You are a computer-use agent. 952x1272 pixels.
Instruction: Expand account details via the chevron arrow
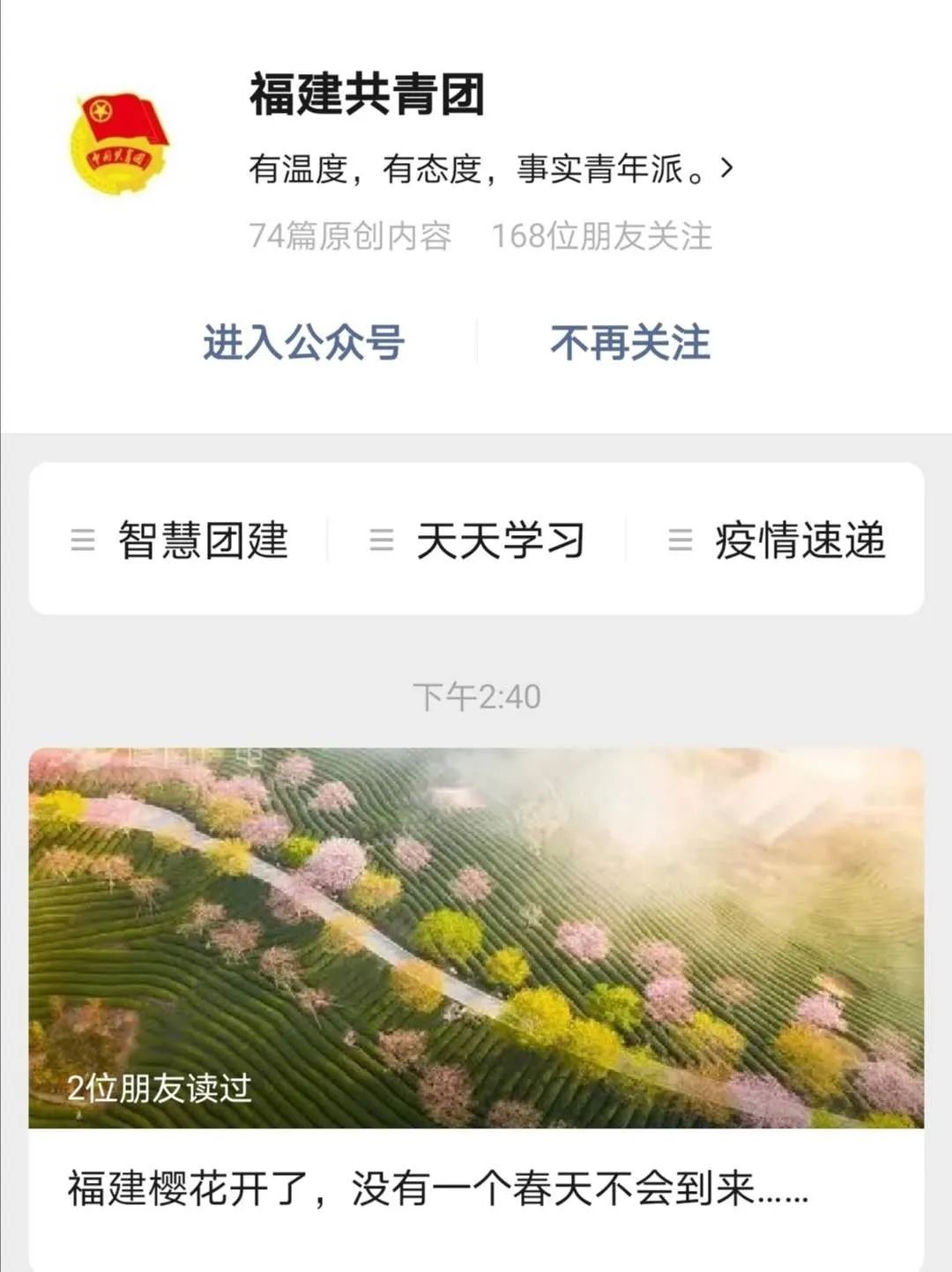(x=728, y=167)
